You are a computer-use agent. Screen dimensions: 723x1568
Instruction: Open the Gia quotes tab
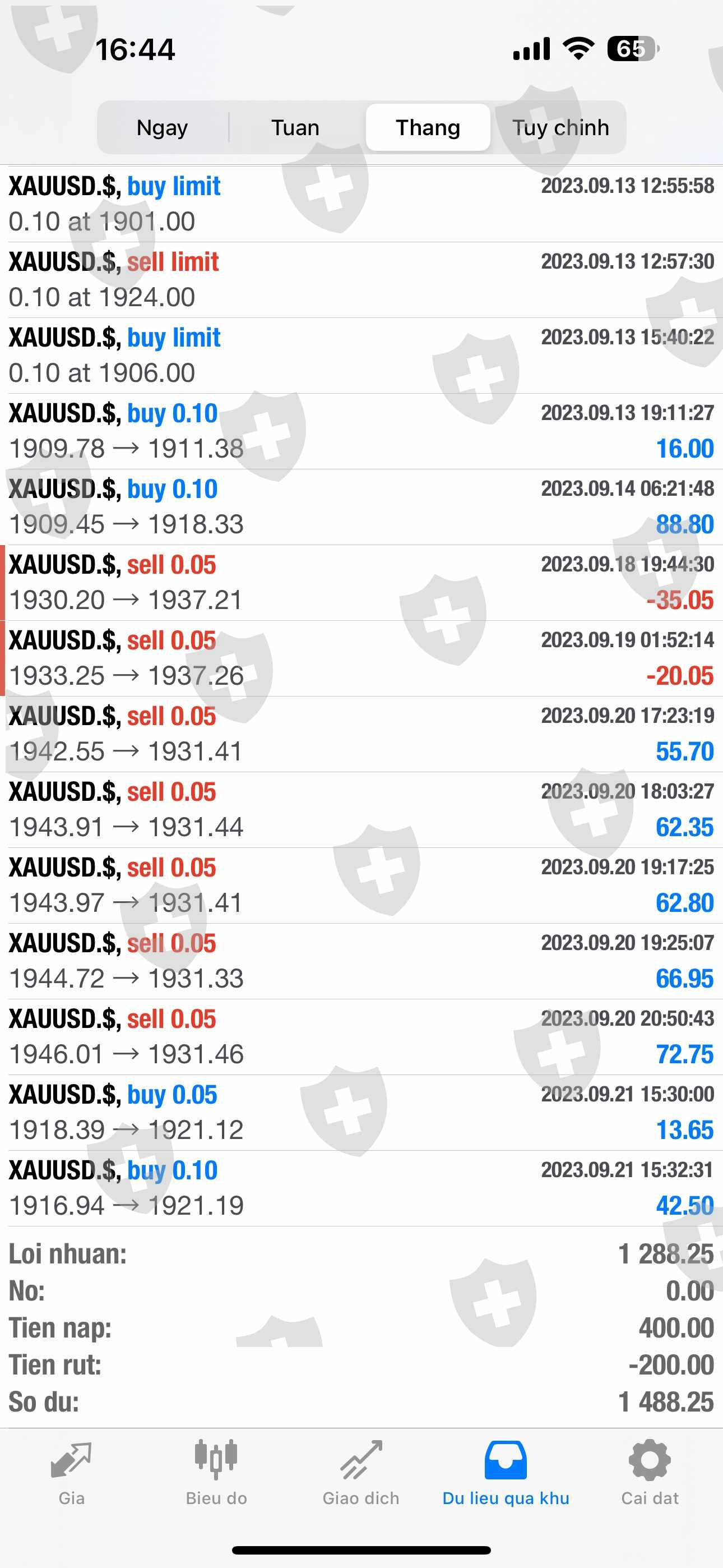tap(71, 1473)
